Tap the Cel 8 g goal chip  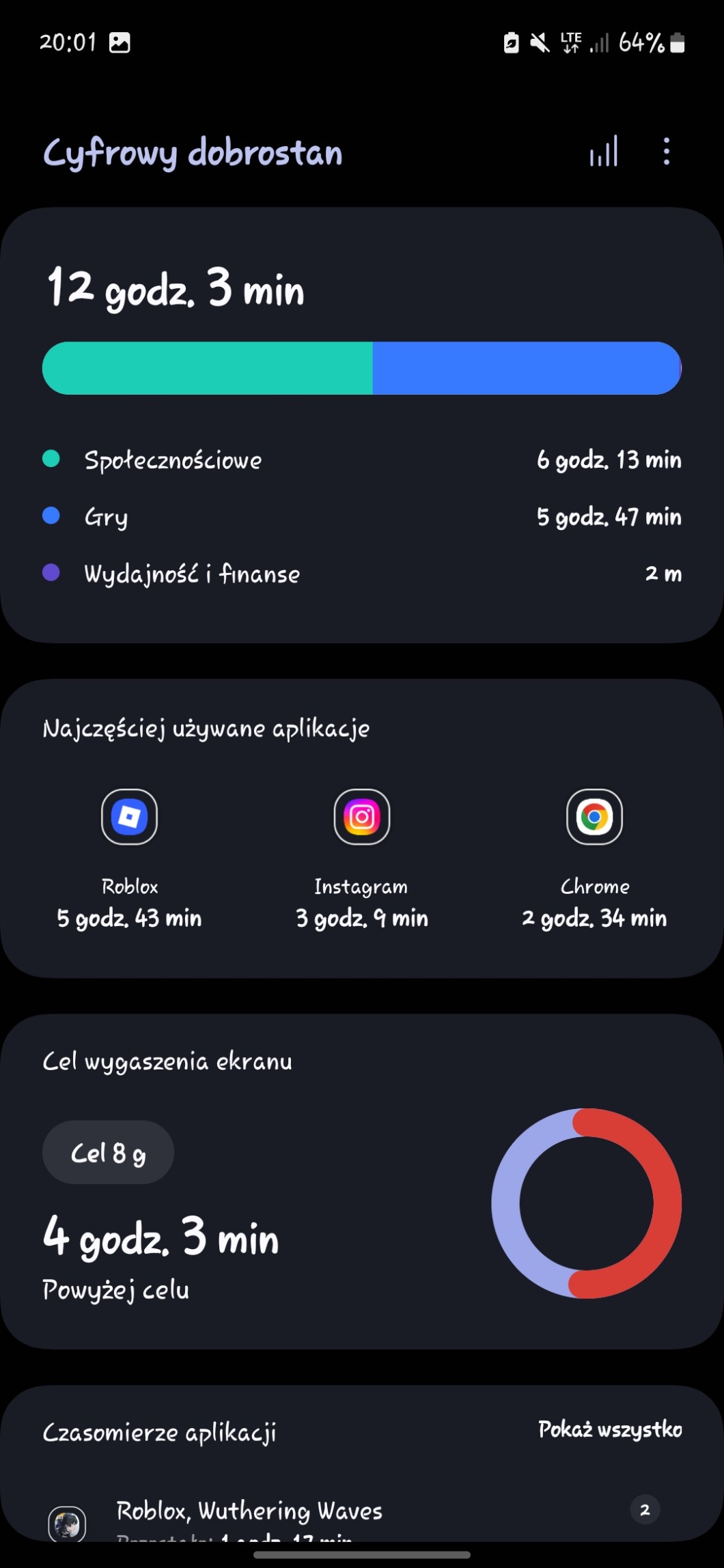point(108,1153)
